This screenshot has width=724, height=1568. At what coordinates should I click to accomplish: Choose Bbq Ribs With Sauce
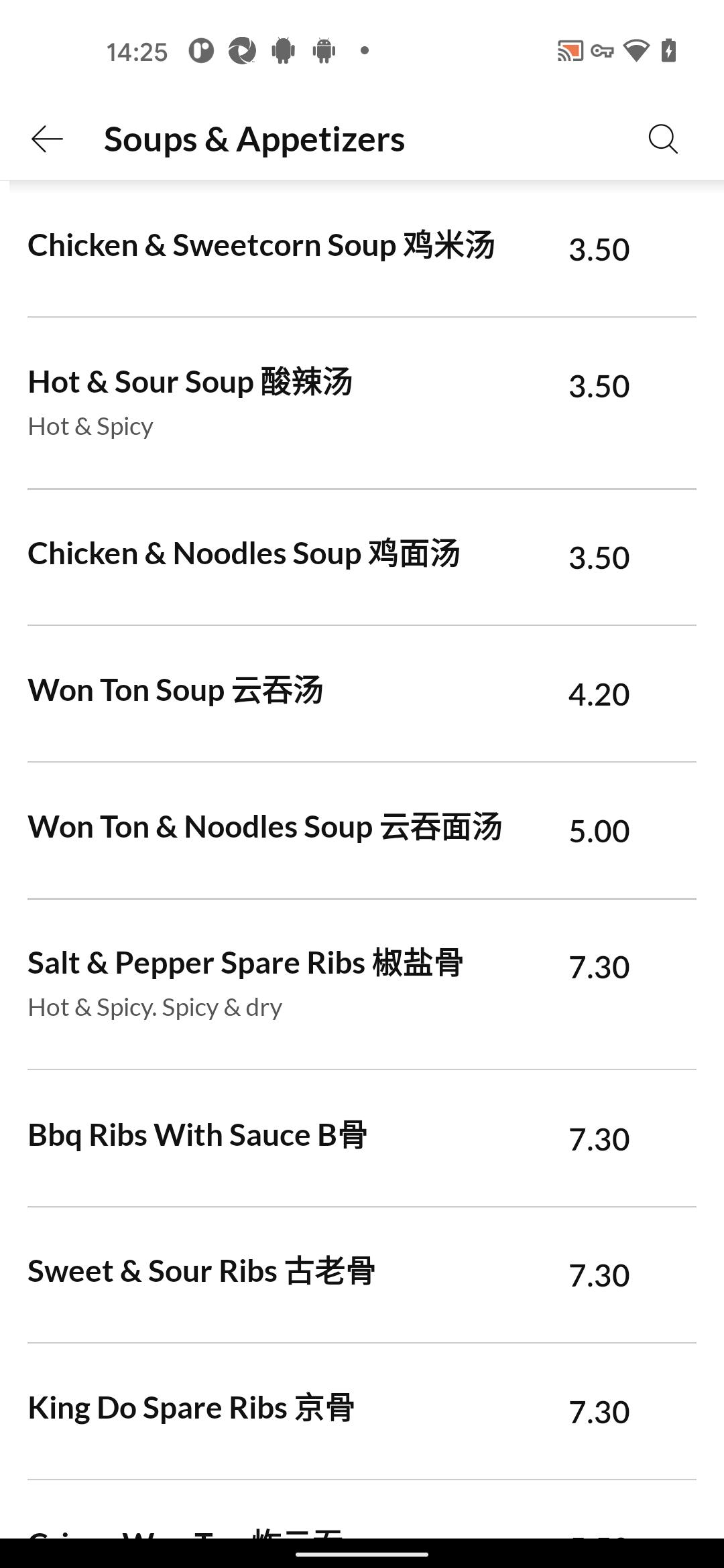pyautogui.click(x=362, y=1138)
